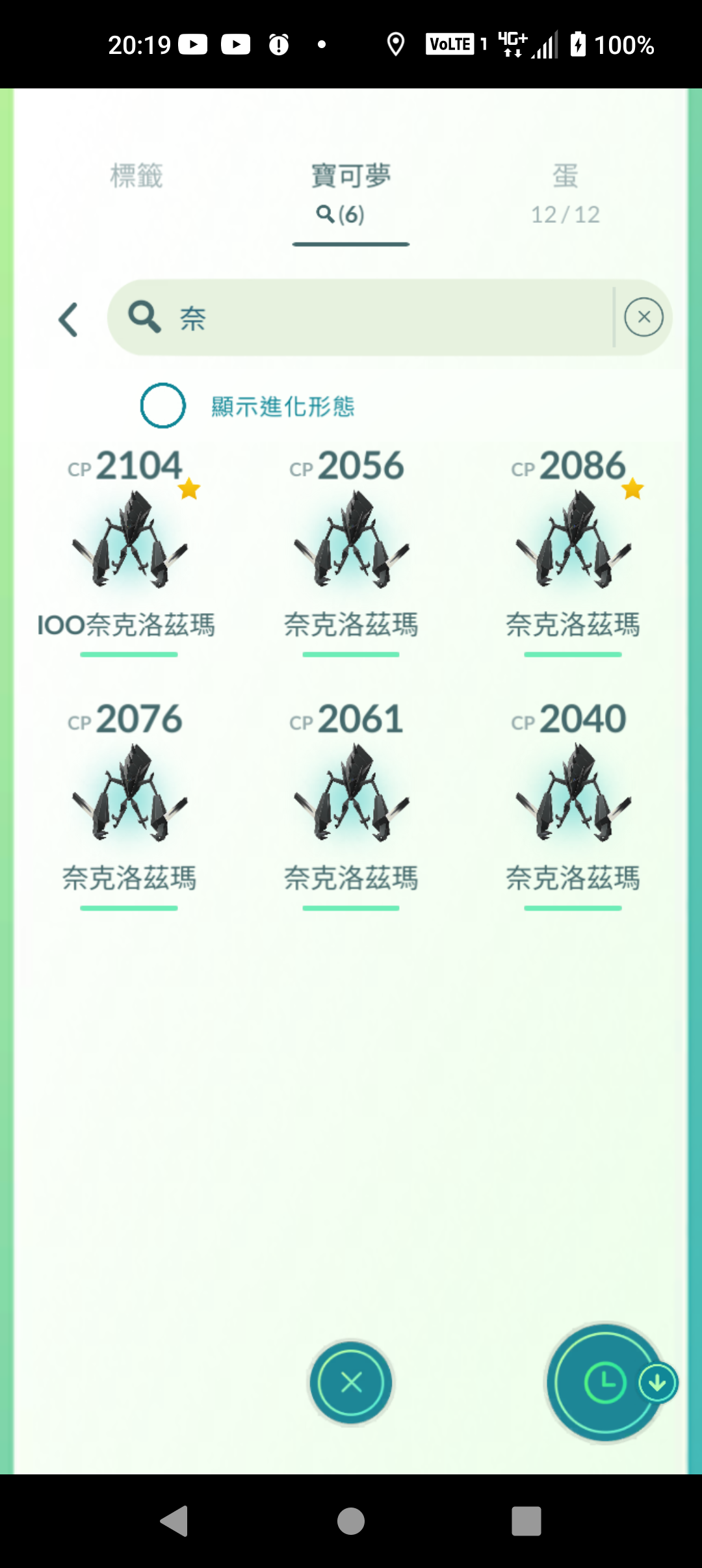Image resolution: width=702 pixels, height=1568 pixels.
Task: Enable the 顯示進化形態 option
Action: pos(163,406)
